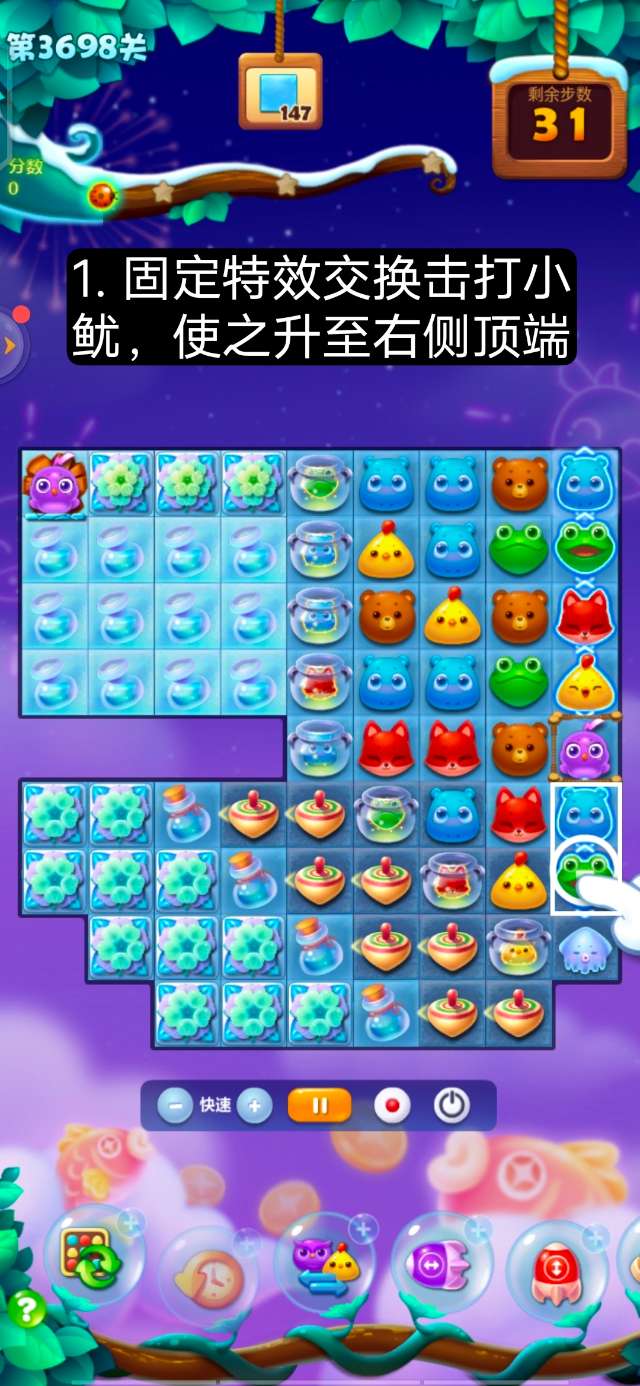Decrease the playback speed with minus
Viewport: 640px width, 1386px height.
tap(175, 1106)
